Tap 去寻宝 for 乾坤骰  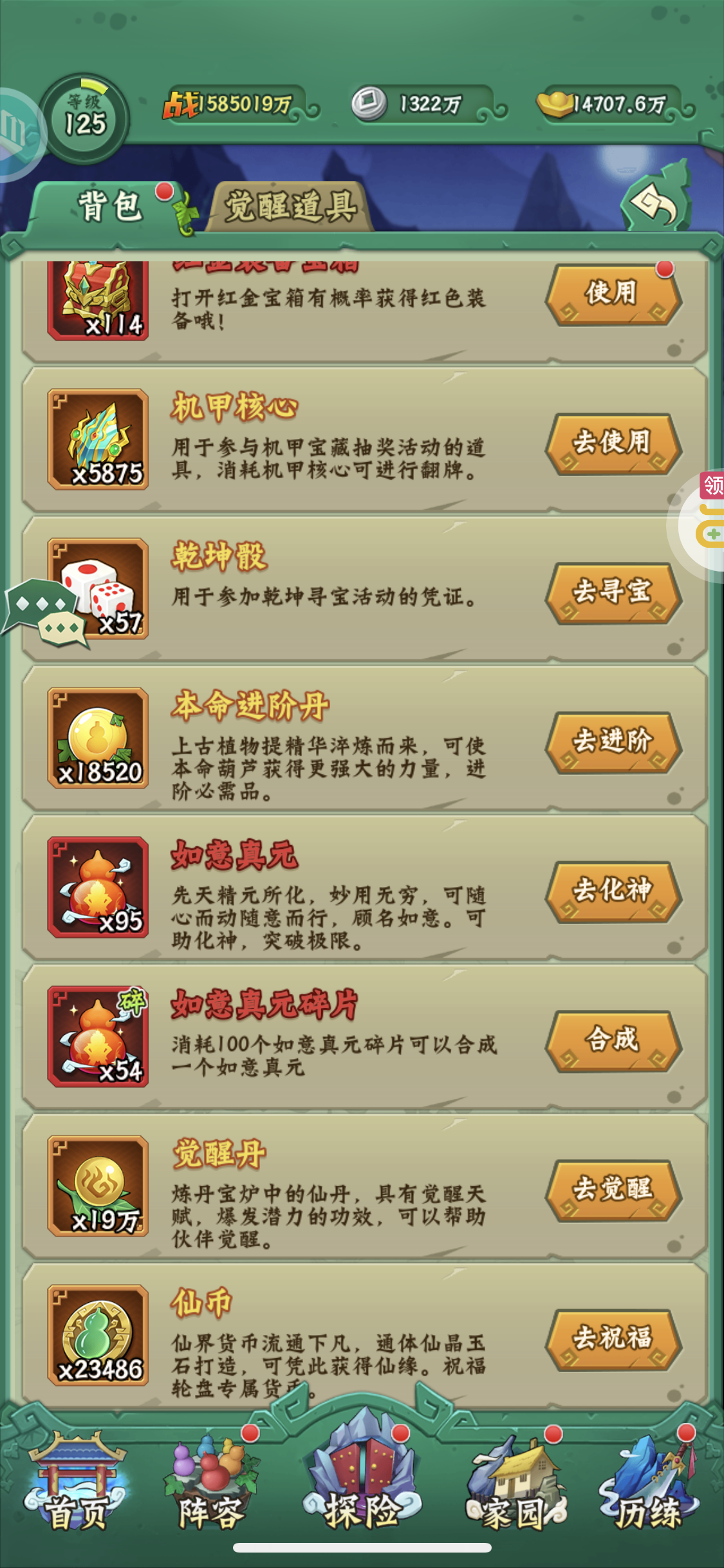click(x=613, y=593)
